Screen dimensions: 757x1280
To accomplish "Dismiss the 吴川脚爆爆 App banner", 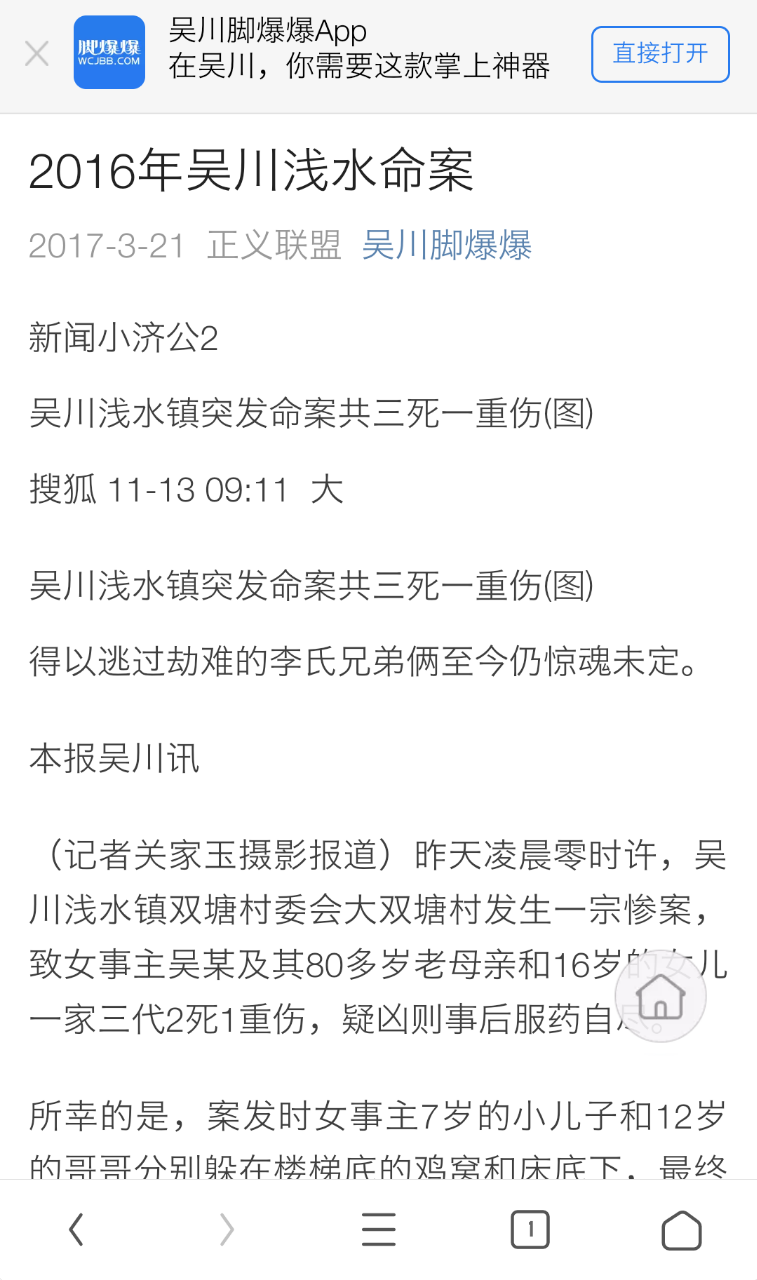I will coord(37,54).
